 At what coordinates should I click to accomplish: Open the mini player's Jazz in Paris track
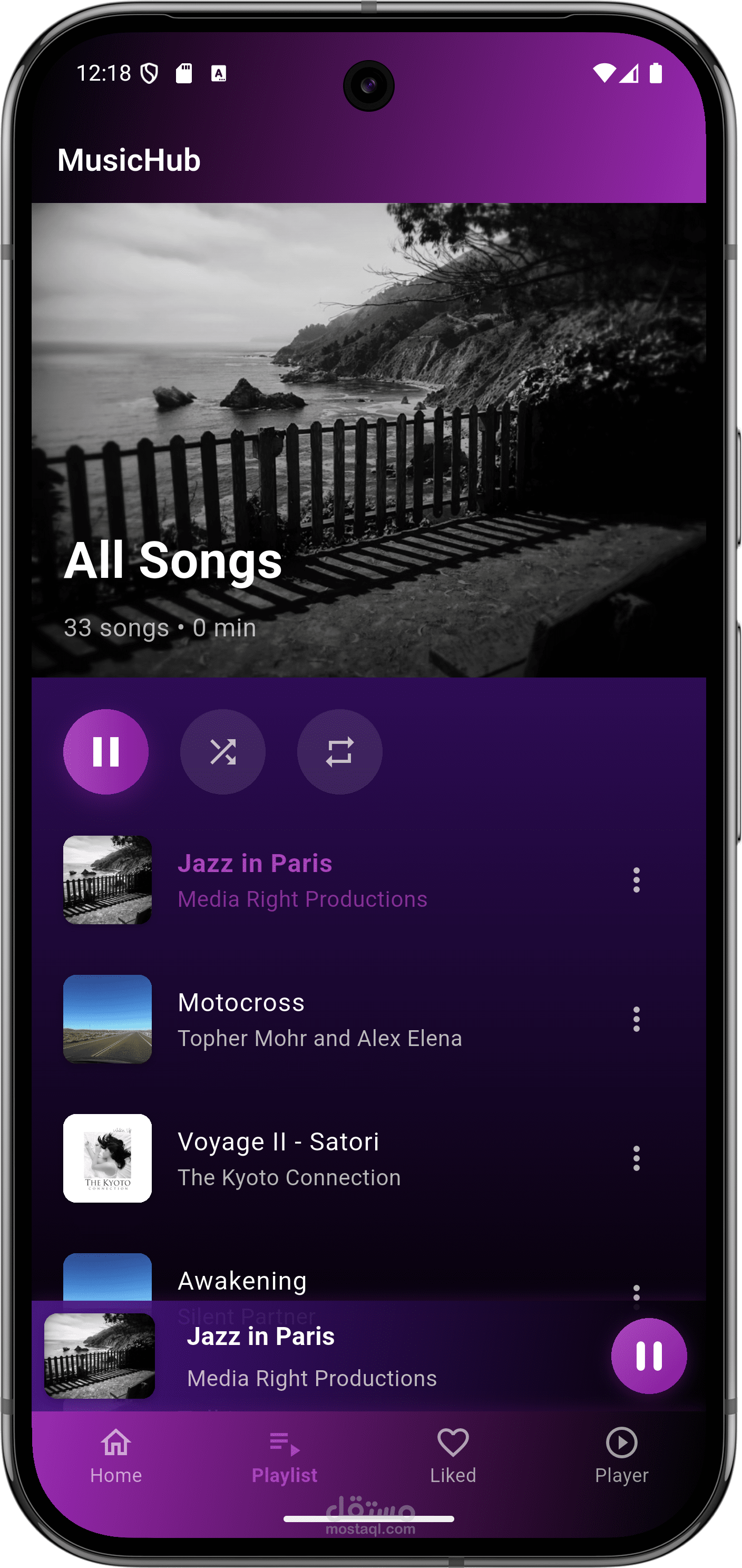pos(310,1356)
